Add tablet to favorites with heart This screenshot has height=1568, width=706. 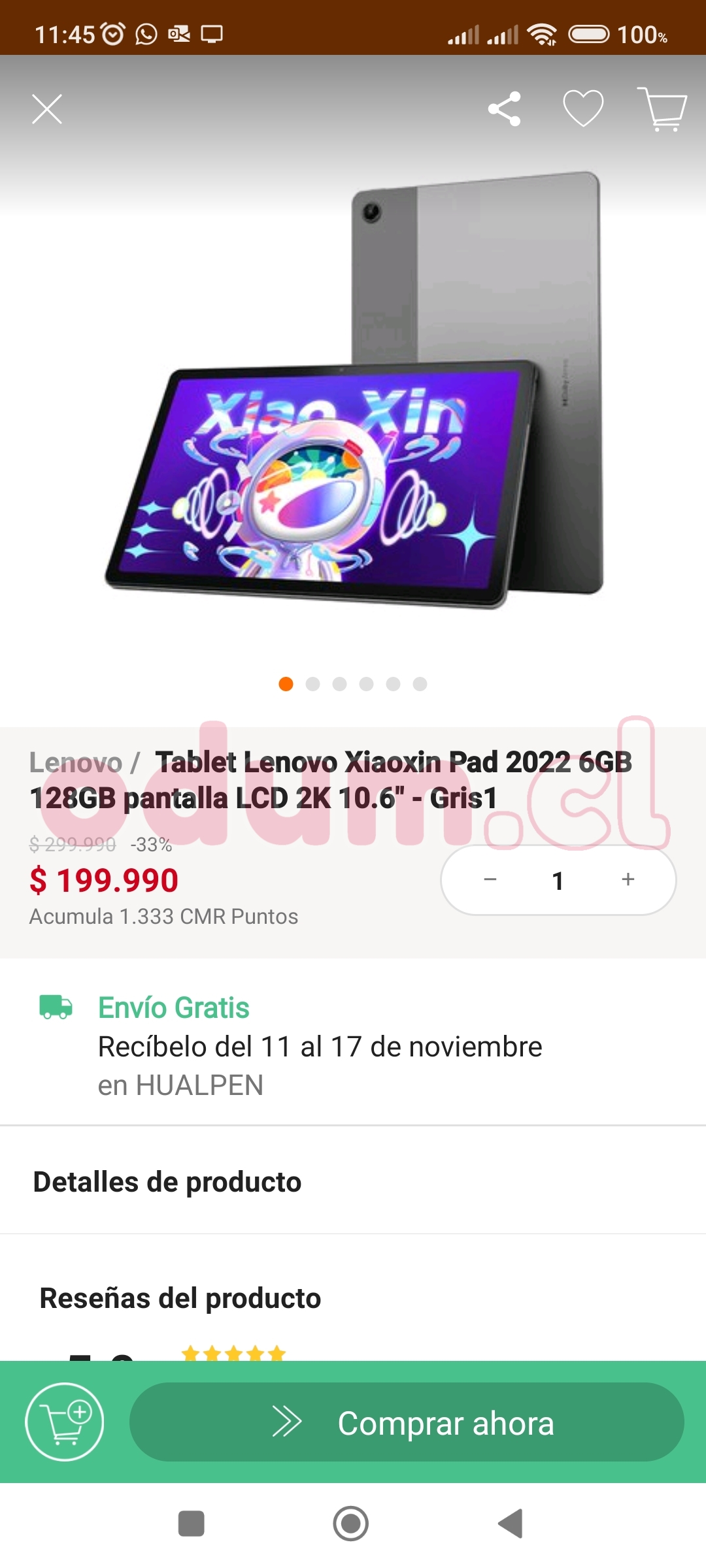583,108
